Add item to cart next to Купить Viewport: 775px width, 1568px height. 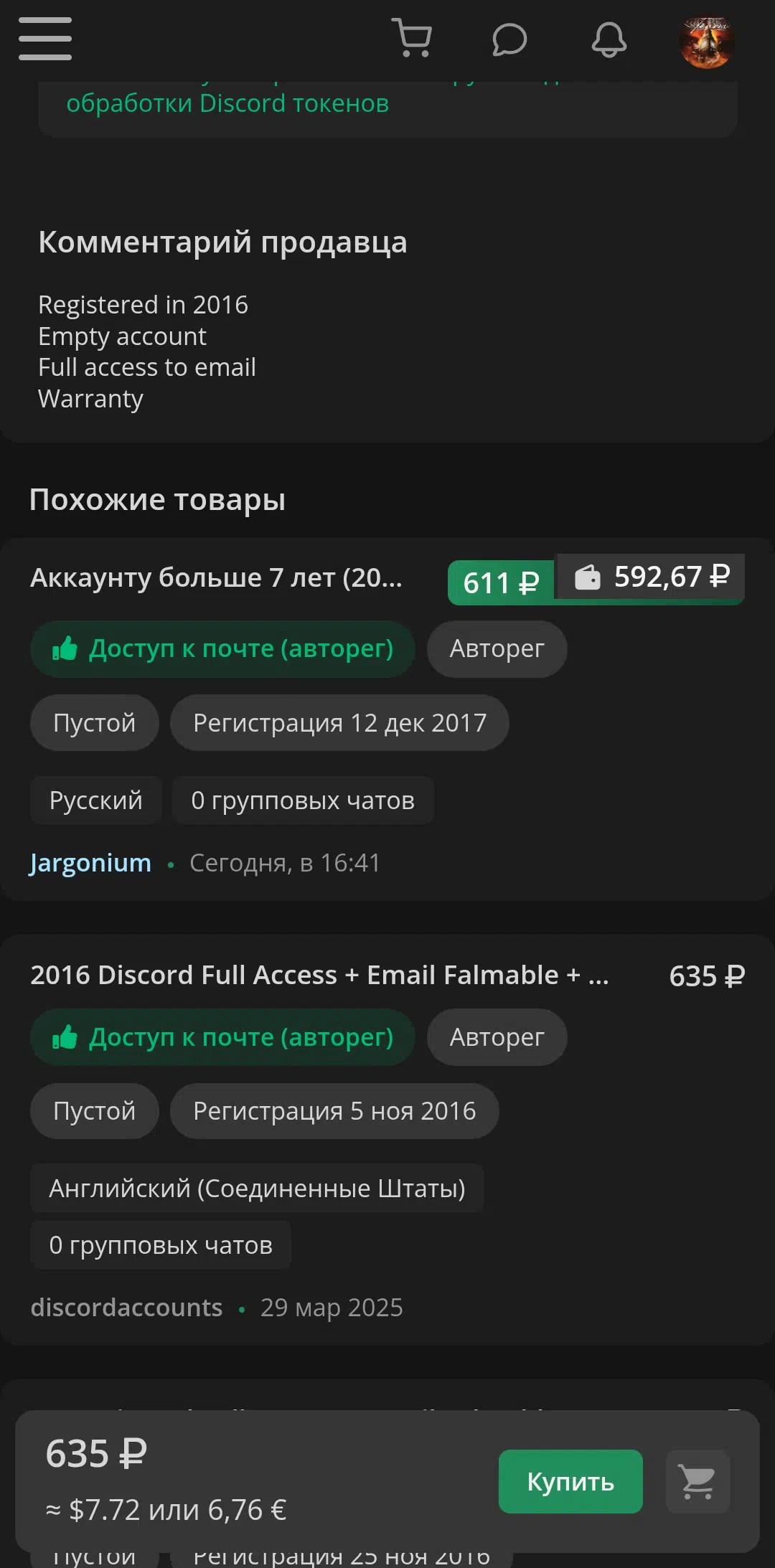tap(697, 1481)
